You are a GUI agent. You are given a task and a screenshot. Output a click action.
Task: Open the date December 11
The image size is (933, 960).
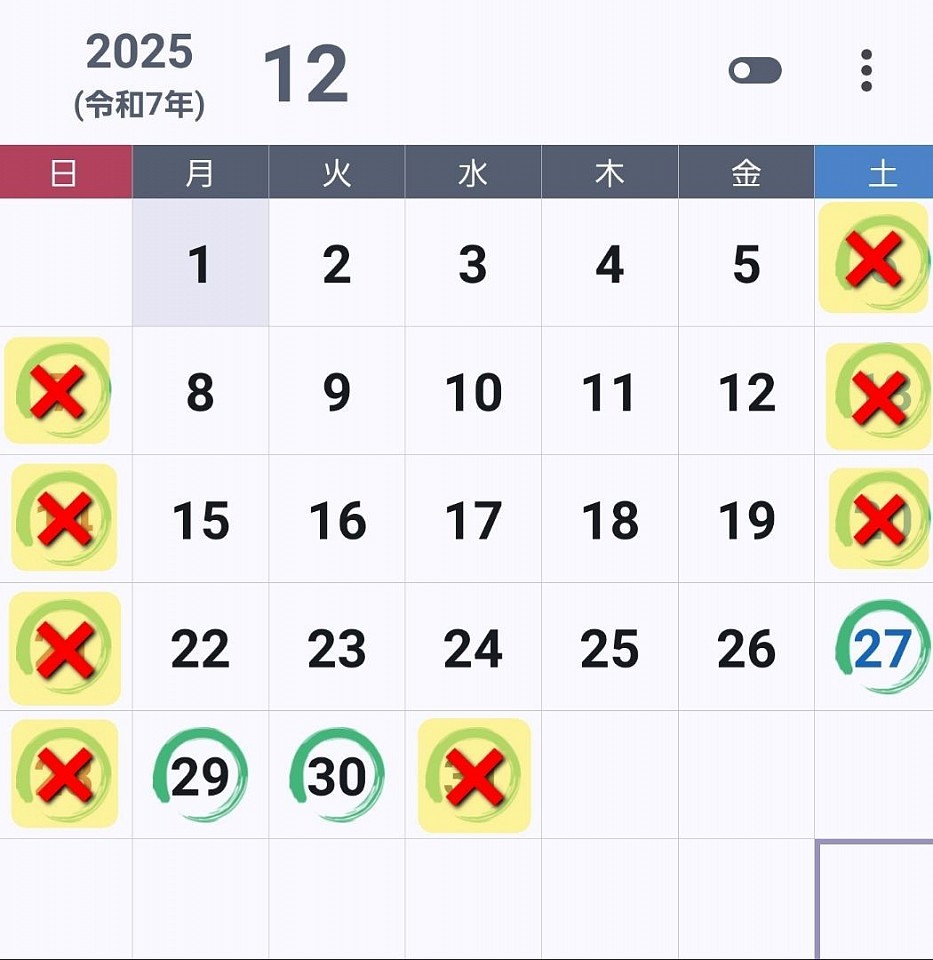[x=610, y=392]
